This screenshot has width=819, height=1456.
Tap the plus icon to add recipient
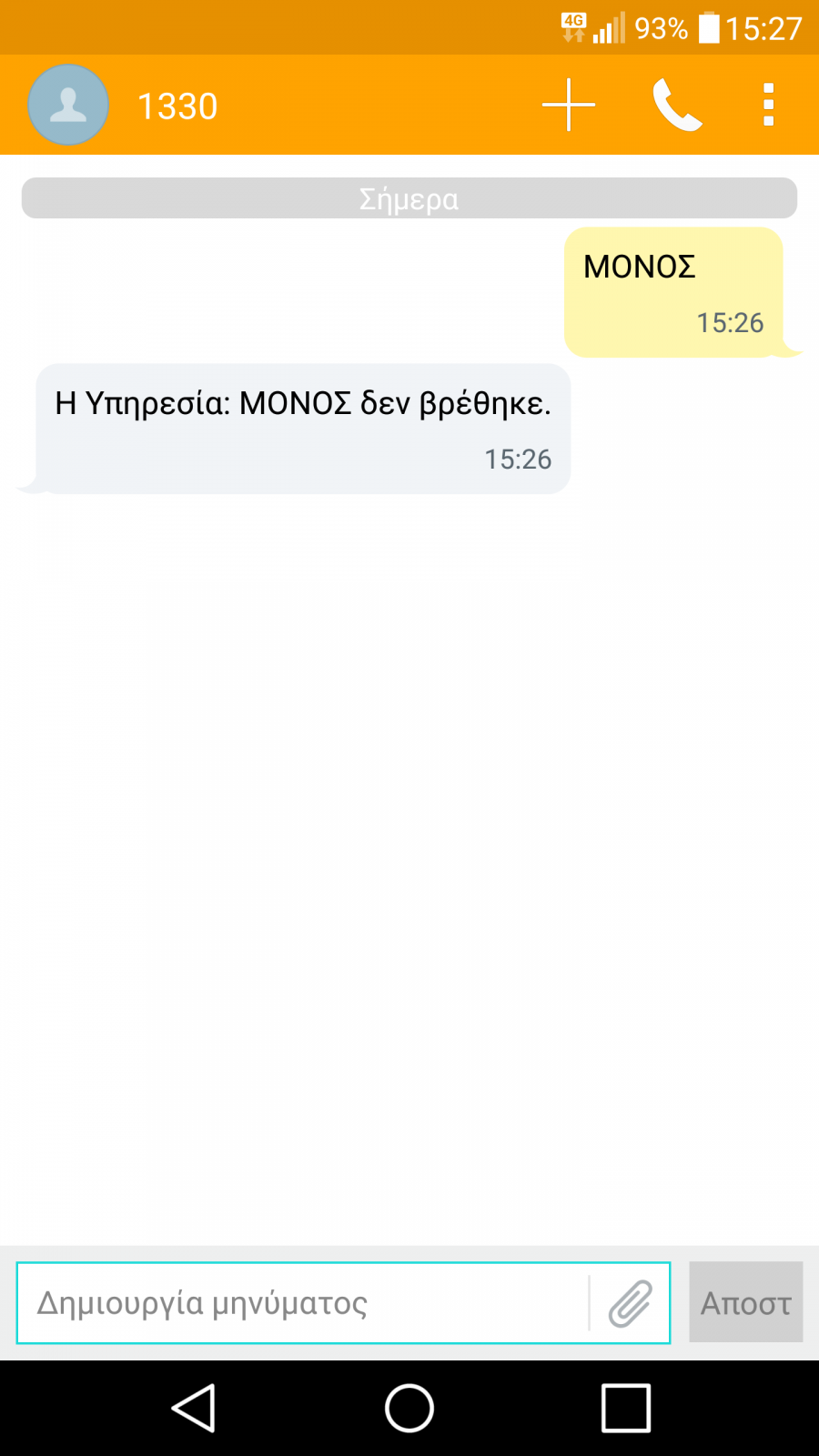pos(569,105)
